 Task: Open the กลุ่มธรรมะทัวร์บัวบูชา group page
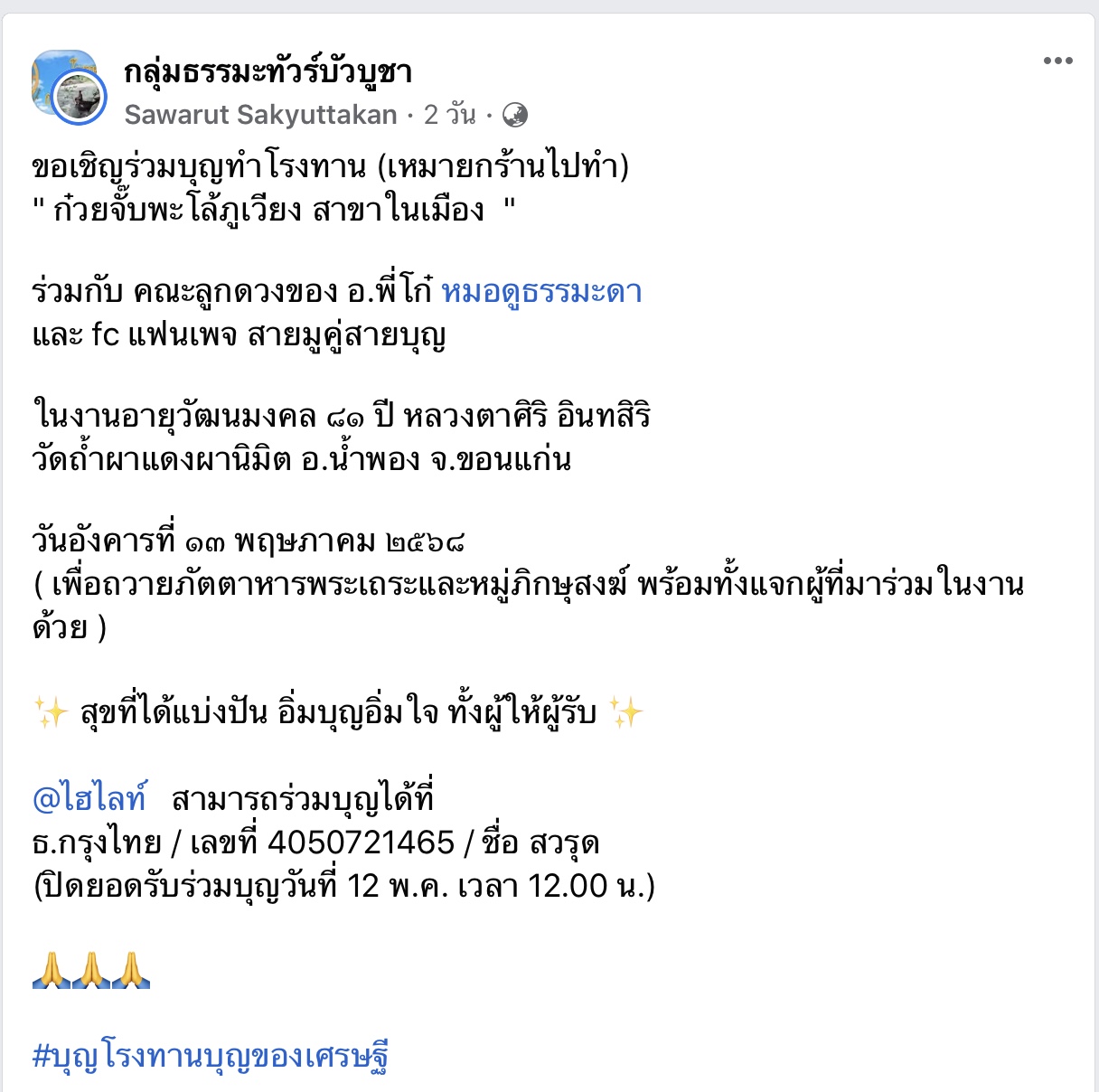coord(268,72)
